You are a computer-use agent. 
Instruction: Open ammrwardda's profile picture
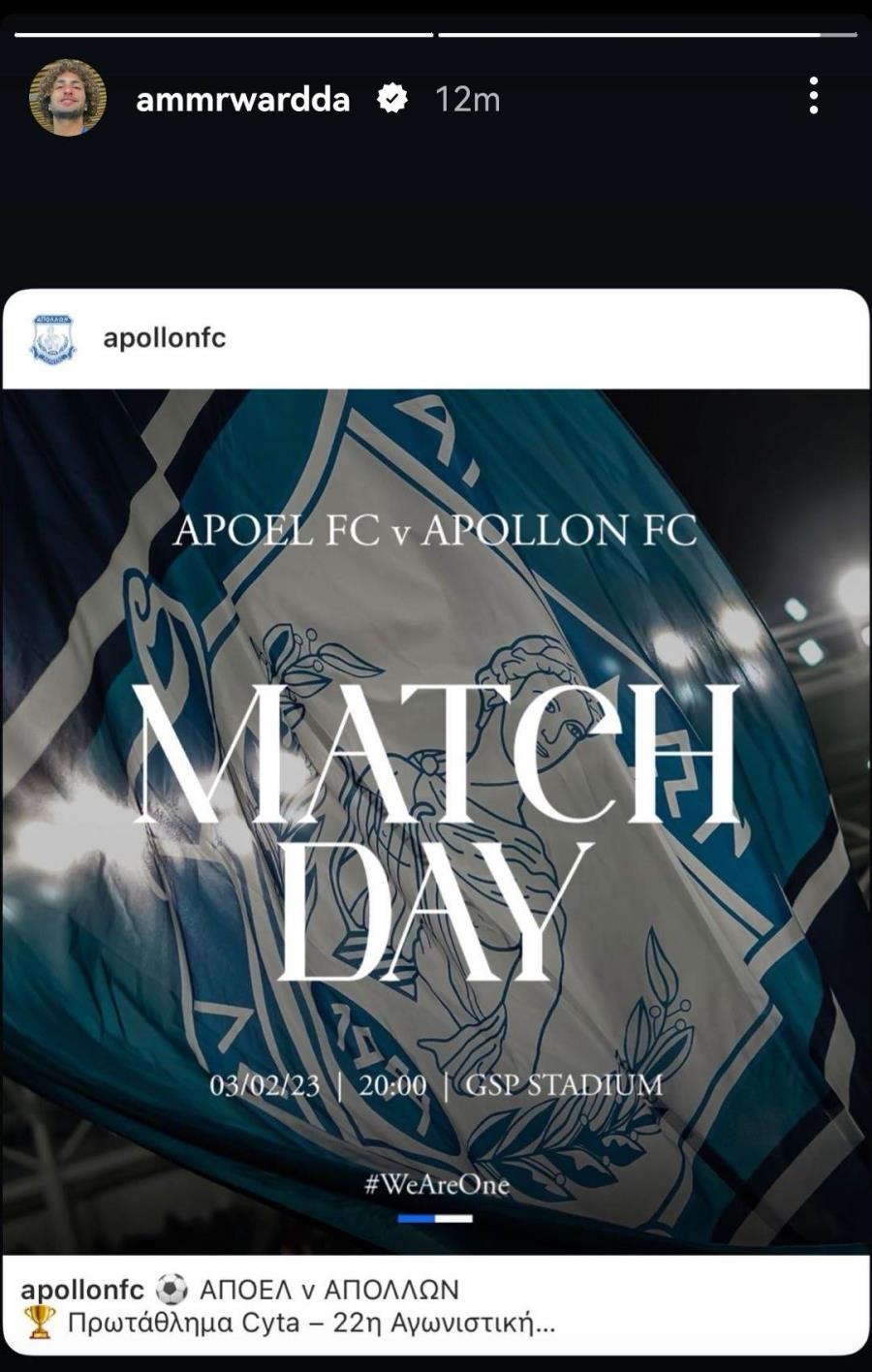67,98
